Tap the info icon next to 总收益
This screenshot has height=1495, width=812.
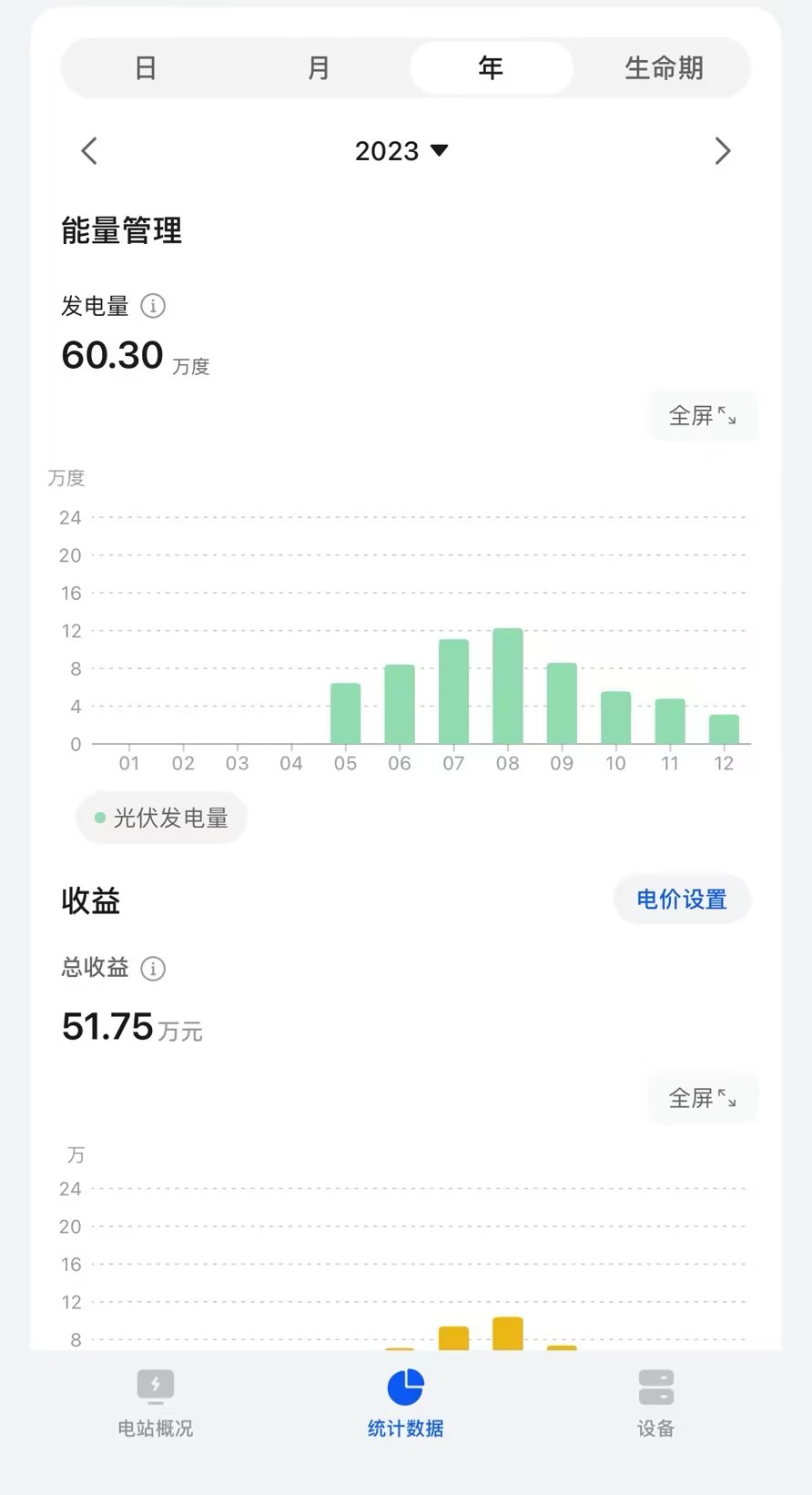[153, 968]
